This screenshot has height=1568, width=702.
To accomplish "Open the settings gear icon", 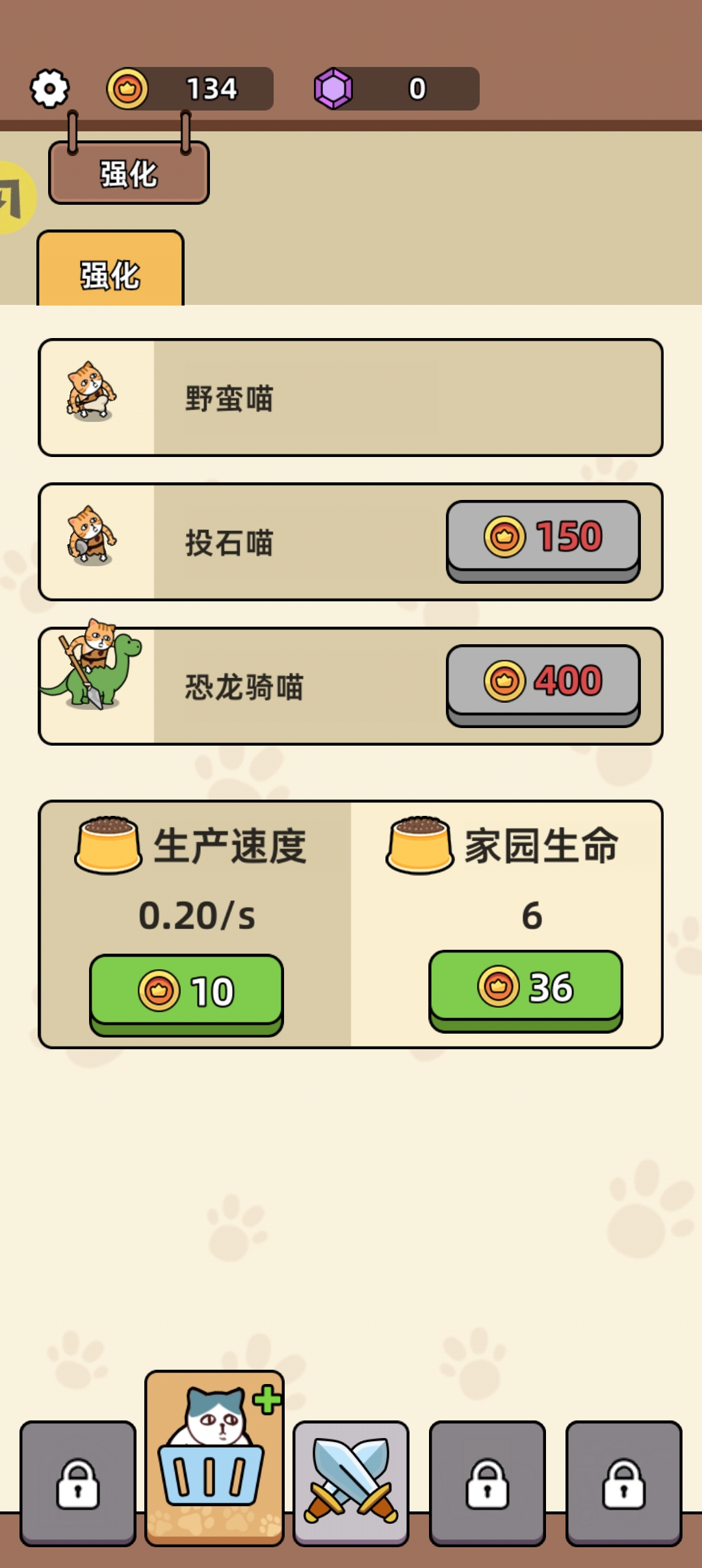I will pyautogui.click(x=49, y=90).
